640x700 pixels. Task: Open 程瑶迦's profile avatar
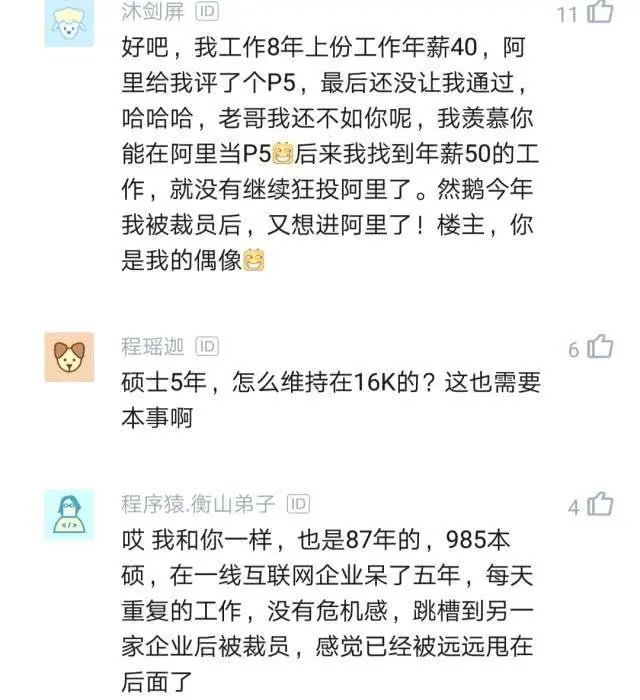click(x=69, y=357)
